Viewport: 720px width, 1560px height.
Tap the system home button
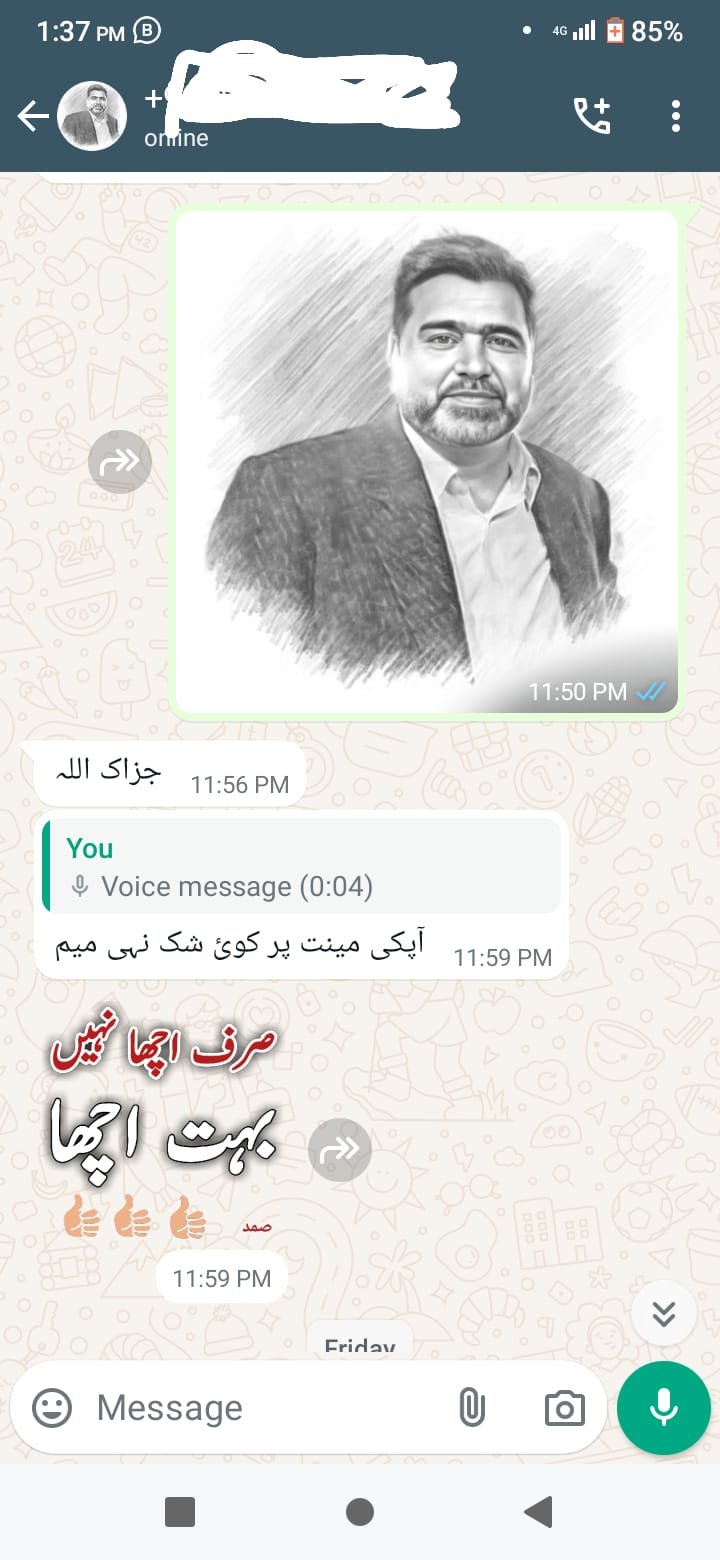(360, 1512)
